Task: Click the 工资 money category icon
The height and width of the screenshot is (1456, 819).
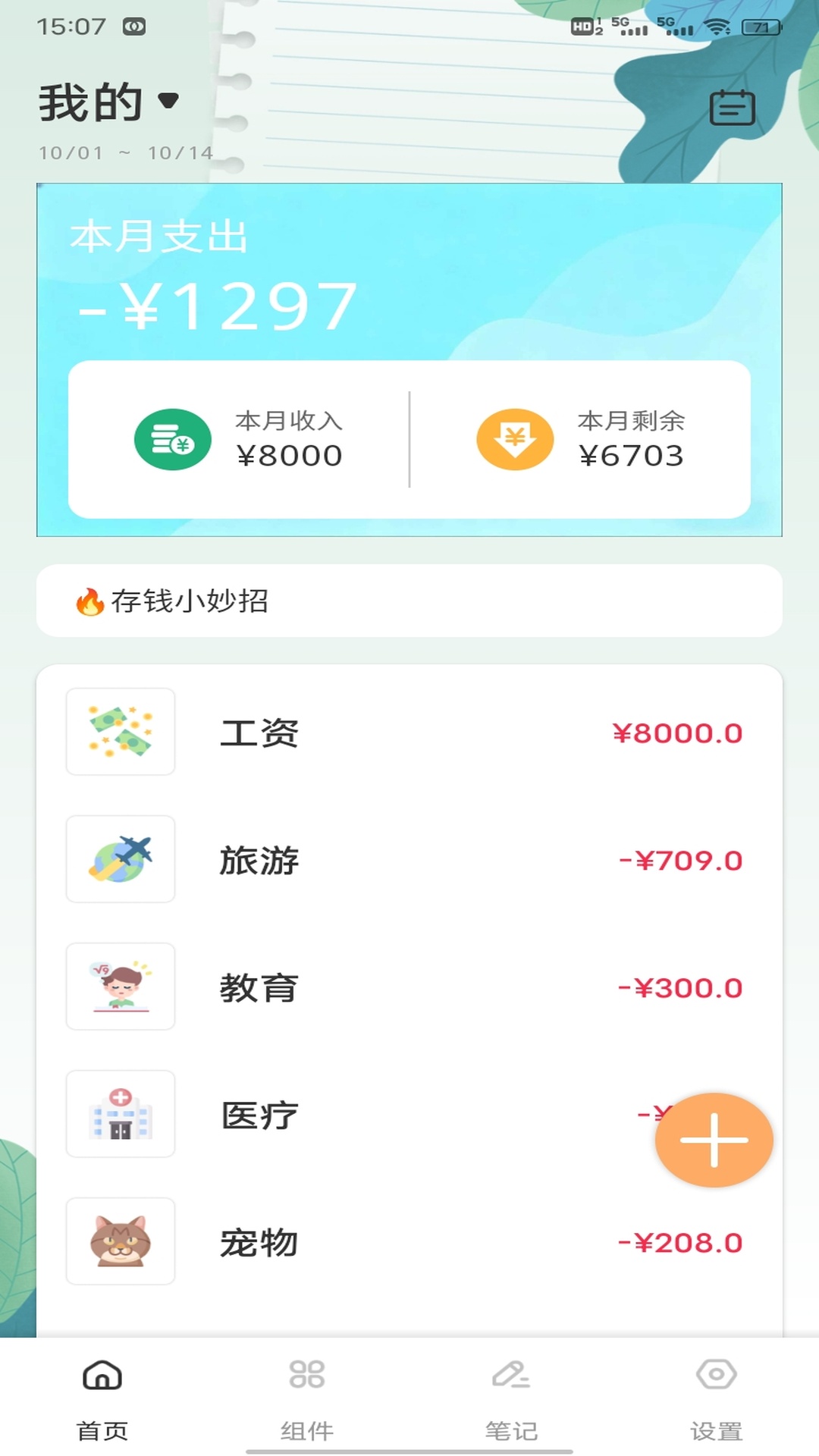Action: 121,733
